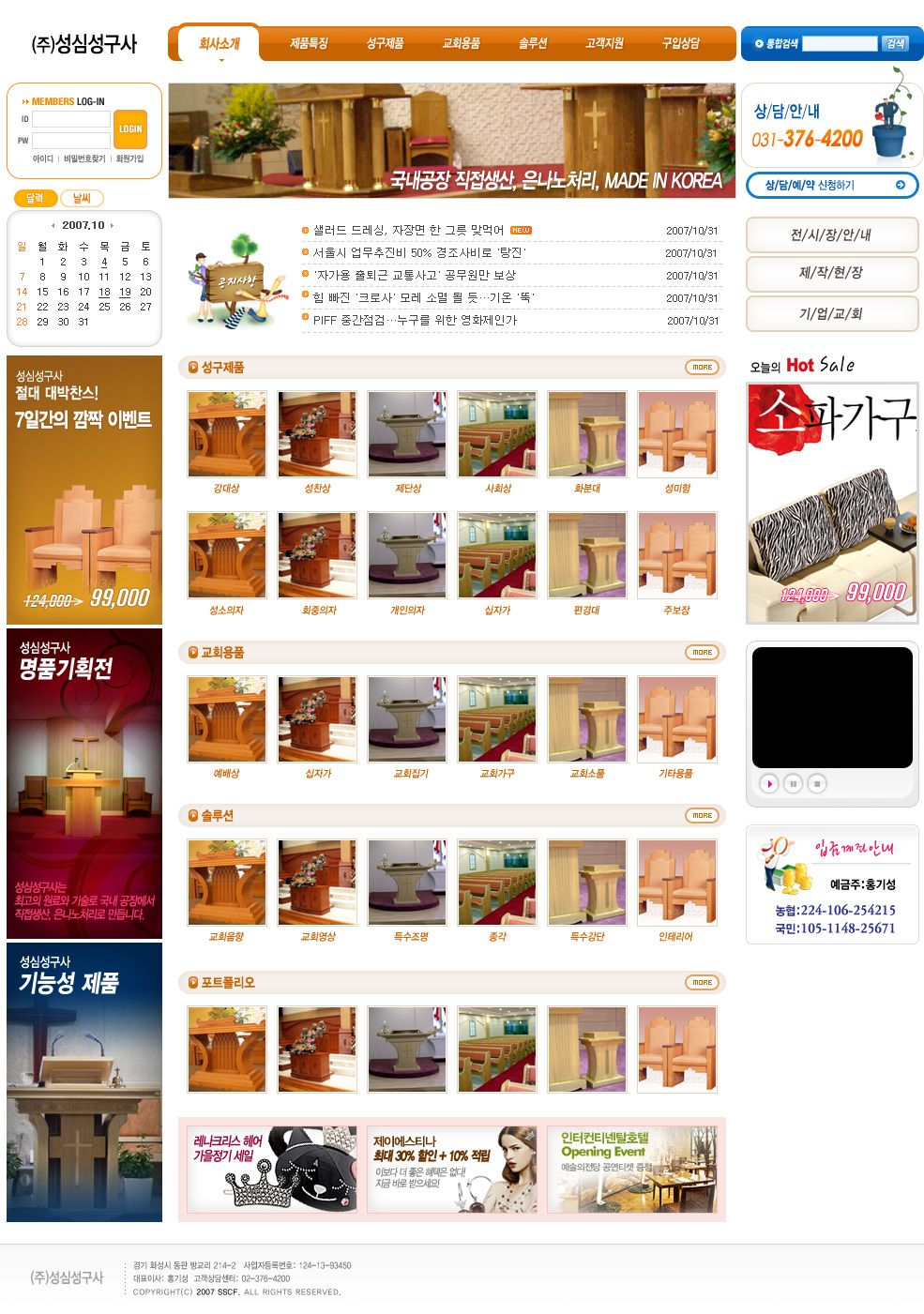Tap the orange LOGIN button
The height and width of the screenshot is (1314, 924).
click(x=130, y=129)
